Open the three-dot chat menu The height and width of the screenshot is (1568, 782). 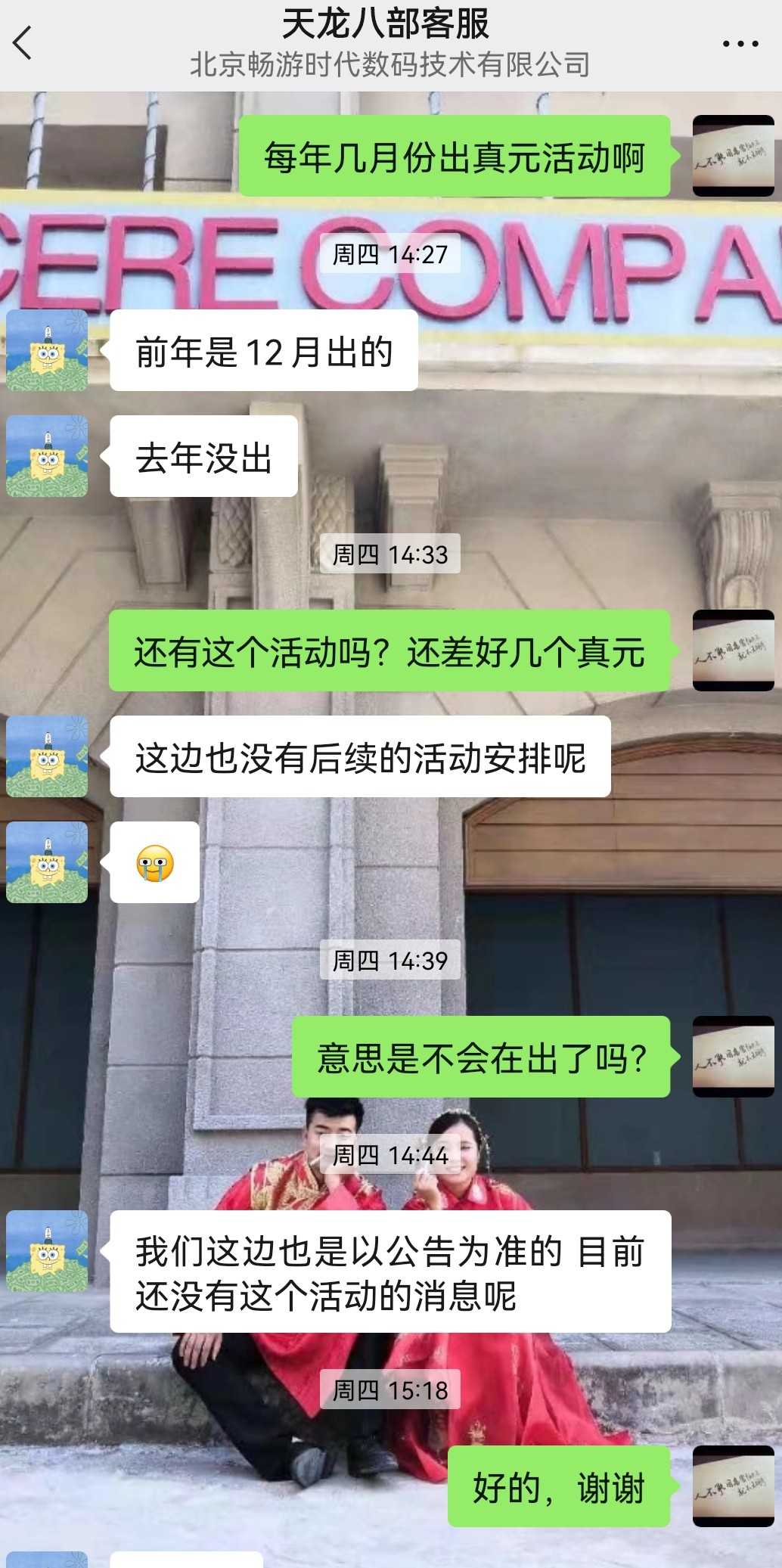[x=740, y=44]
